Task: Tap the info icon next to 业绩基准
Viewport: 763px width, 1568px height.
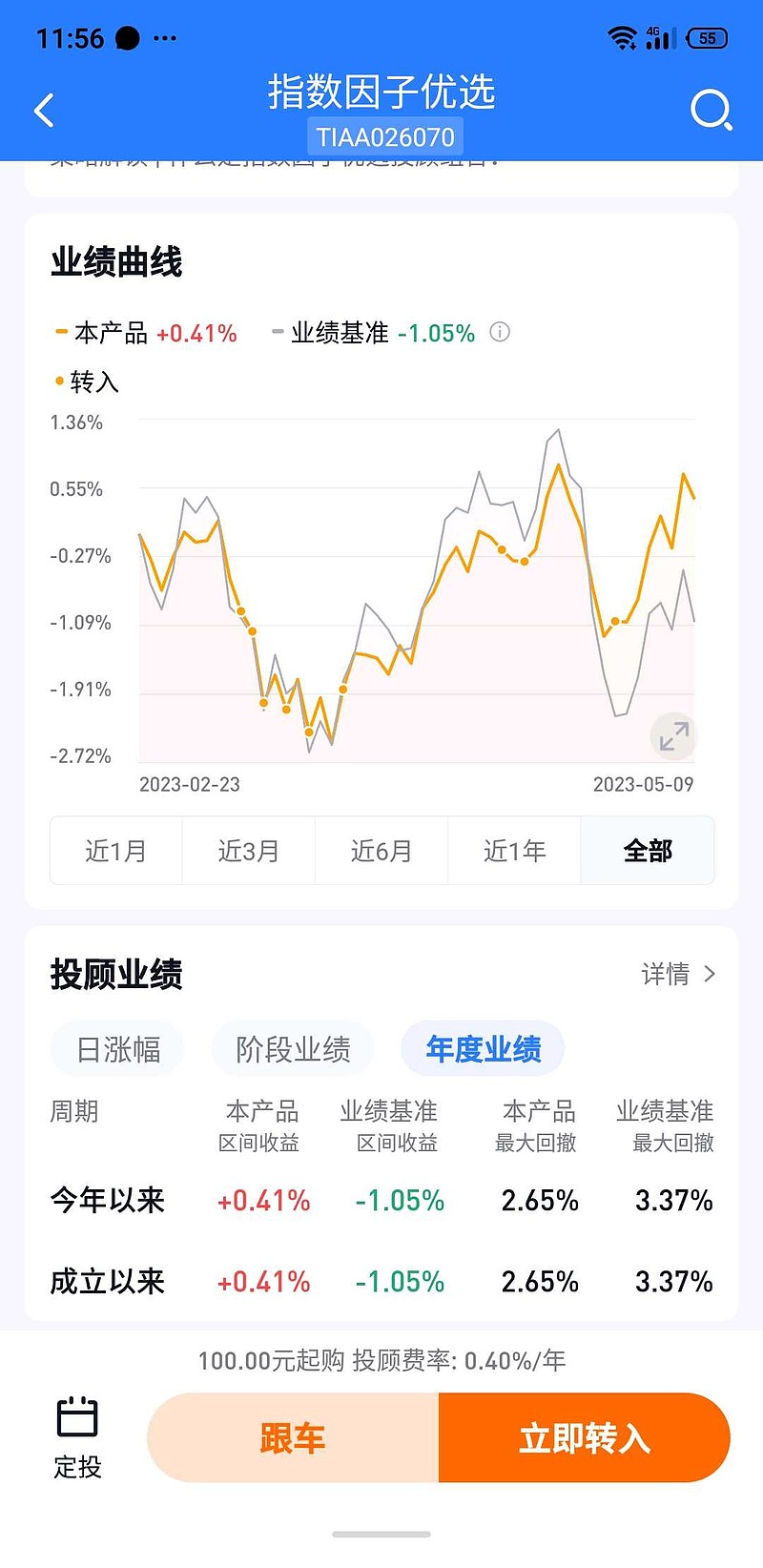Action: tap(498, 332)
